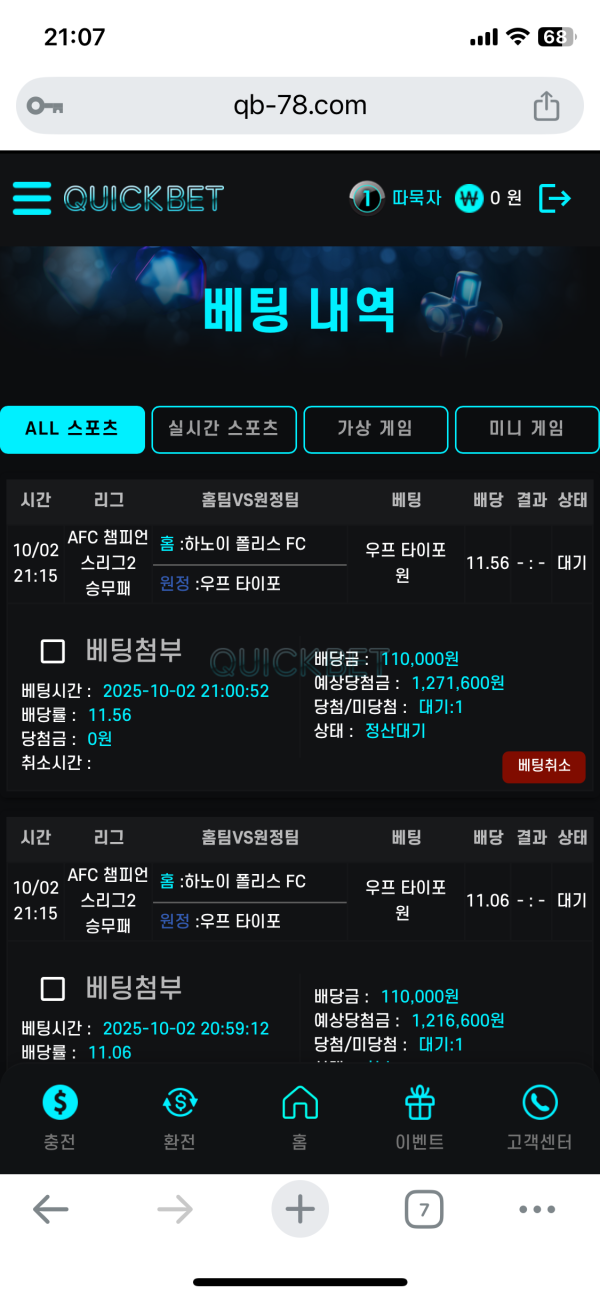The height and width of the screenshot is (1299, 600).
Task: Open the 0 원 balance display
Action: coord(489,198)
